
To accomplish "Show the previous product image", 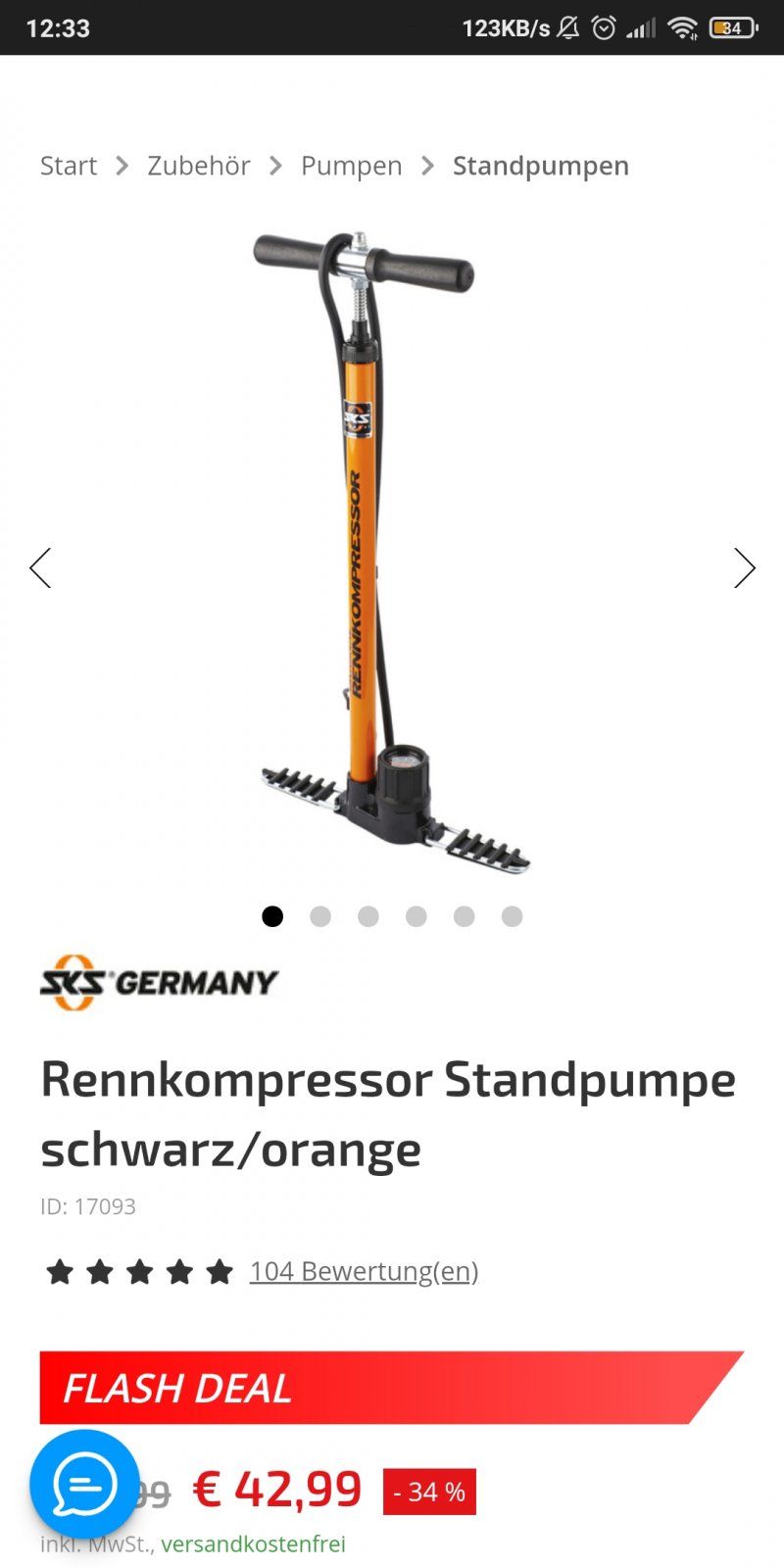I will point(40,567).
